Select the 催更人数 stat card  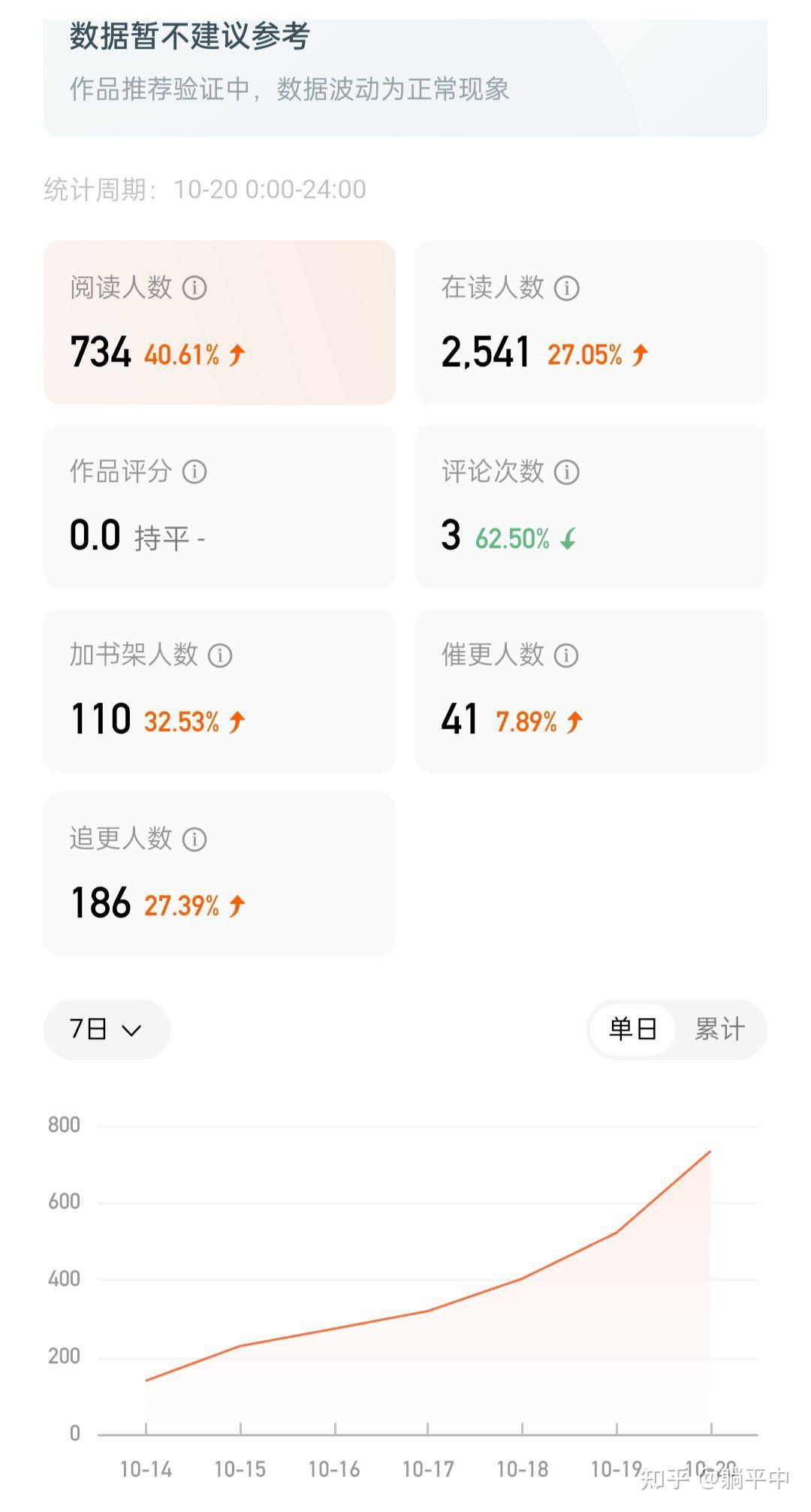coord(591,691)
